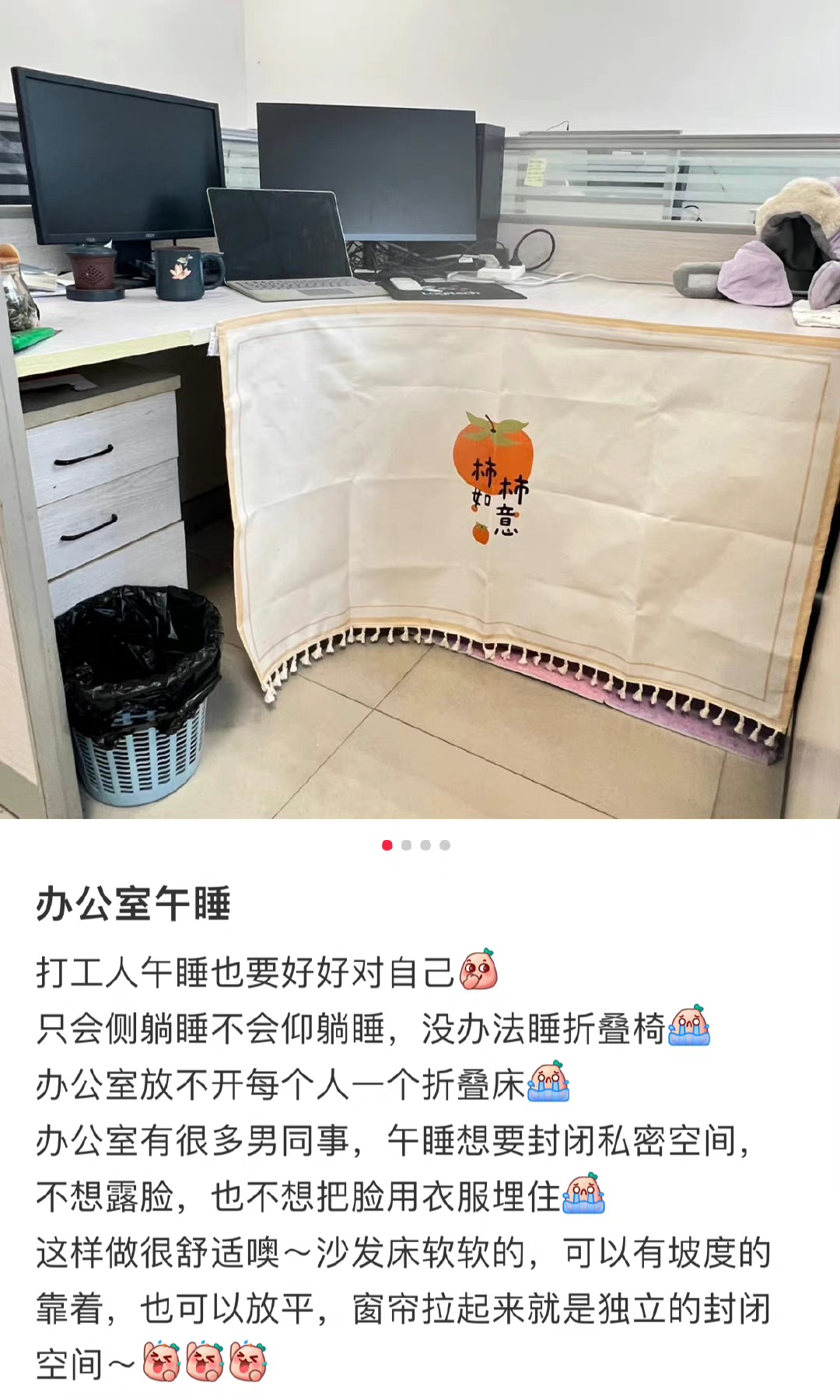Open the office desk photo full screen
Image resolution: width=840 pixels, height=1400 pixels.
click(x=420, y=408)
